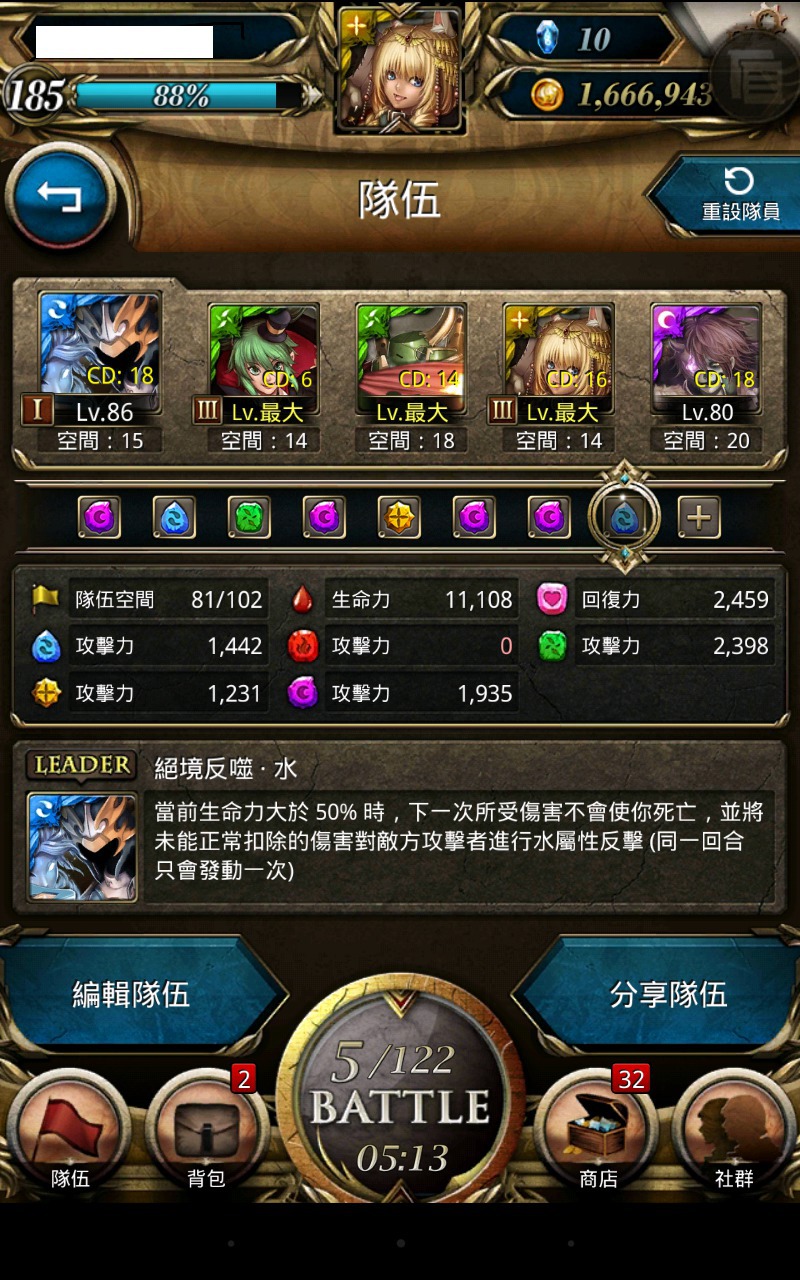Image resolution: width=800 pixels, height=1280 pixels.
Task: Go back using the blue arrow button
Action: click(x=60, y=195)
